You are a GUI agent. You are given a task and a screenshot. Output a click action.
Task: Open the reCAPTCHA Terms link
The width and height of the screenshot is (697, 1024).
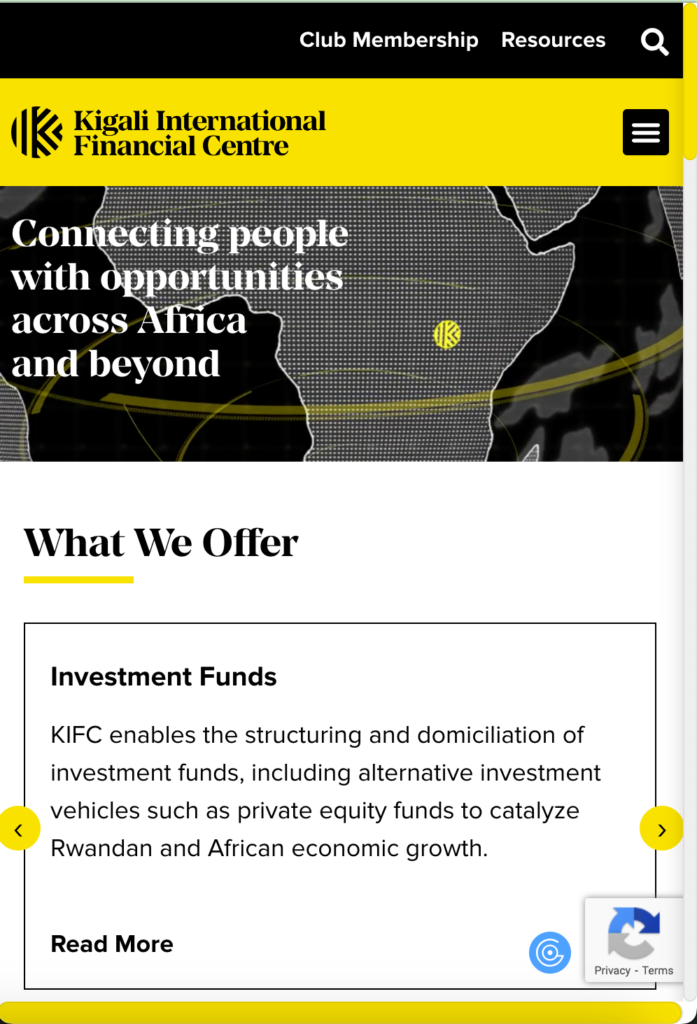coord(658,970)
